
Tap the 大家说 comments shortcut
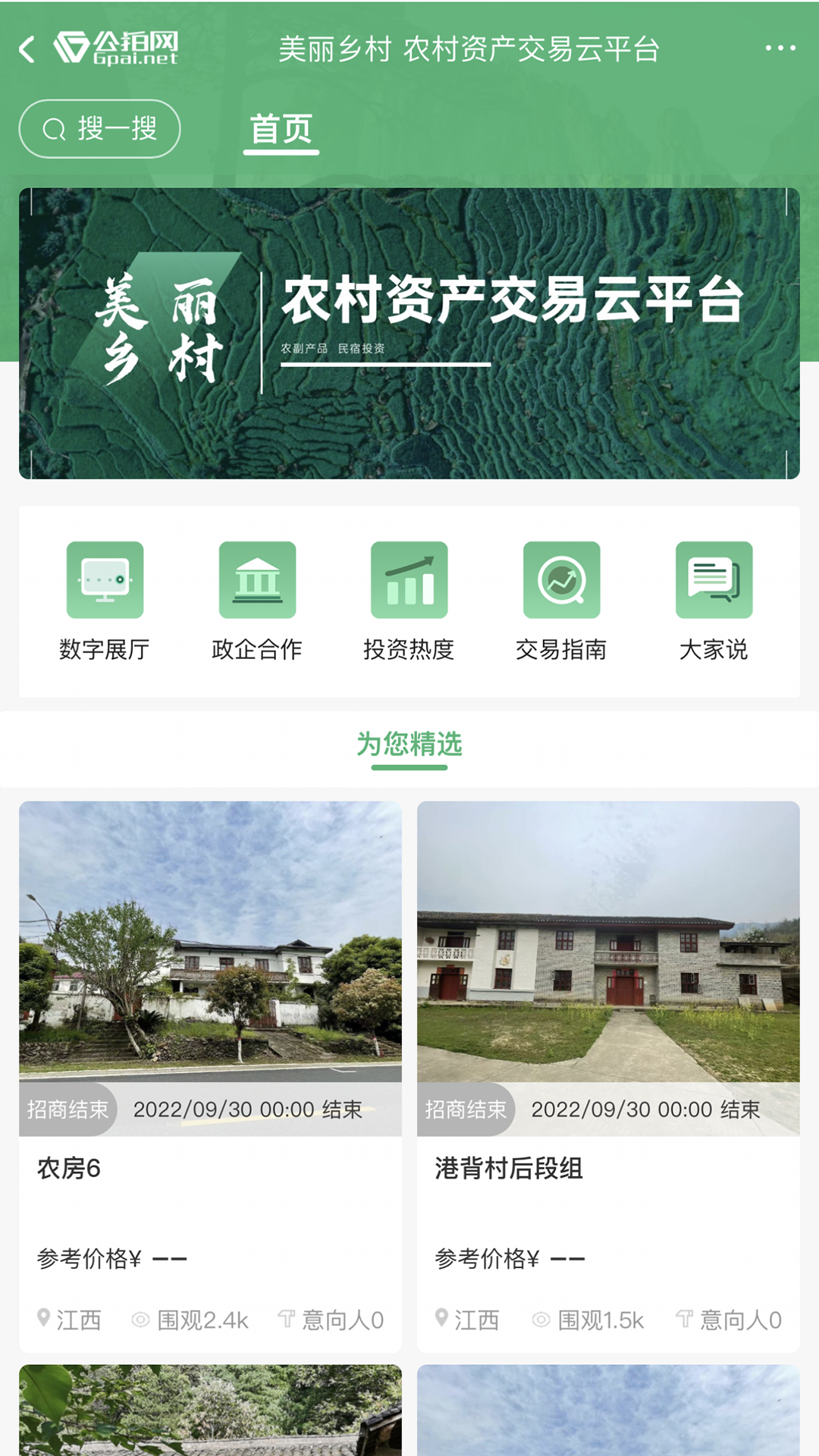(x=714, y=601)
